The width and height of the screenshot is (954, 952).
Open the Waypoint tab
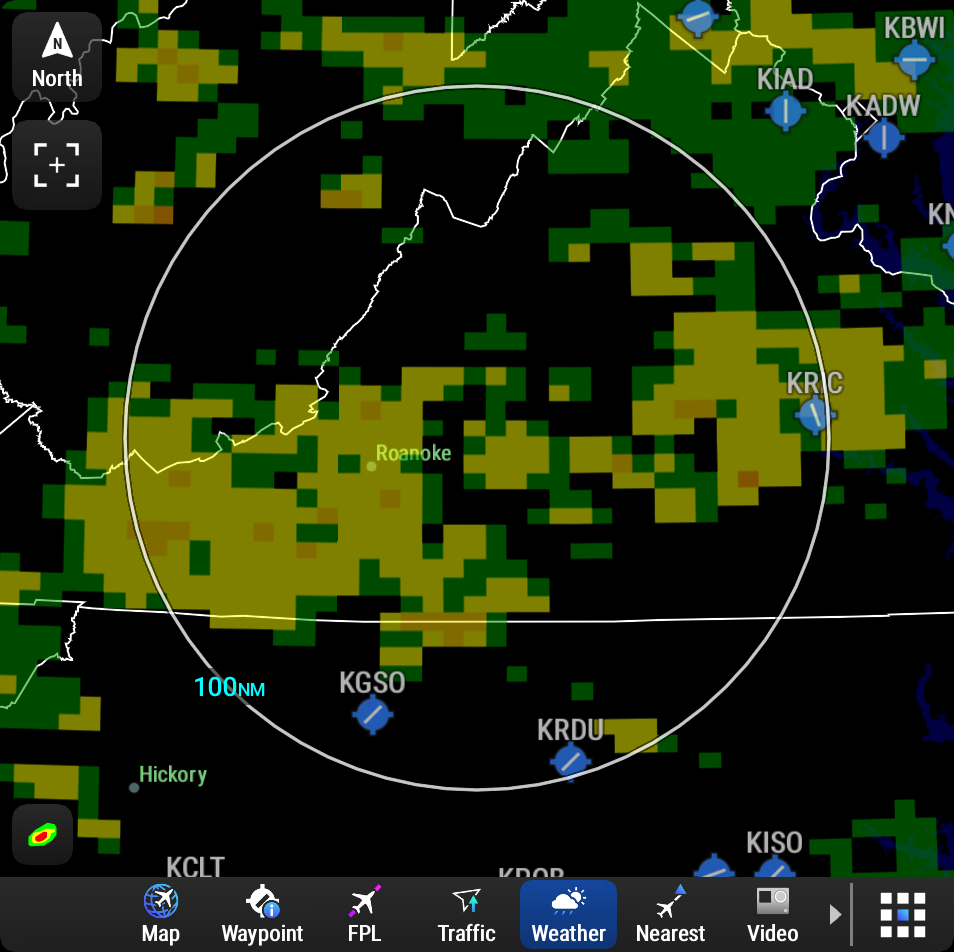262,914
